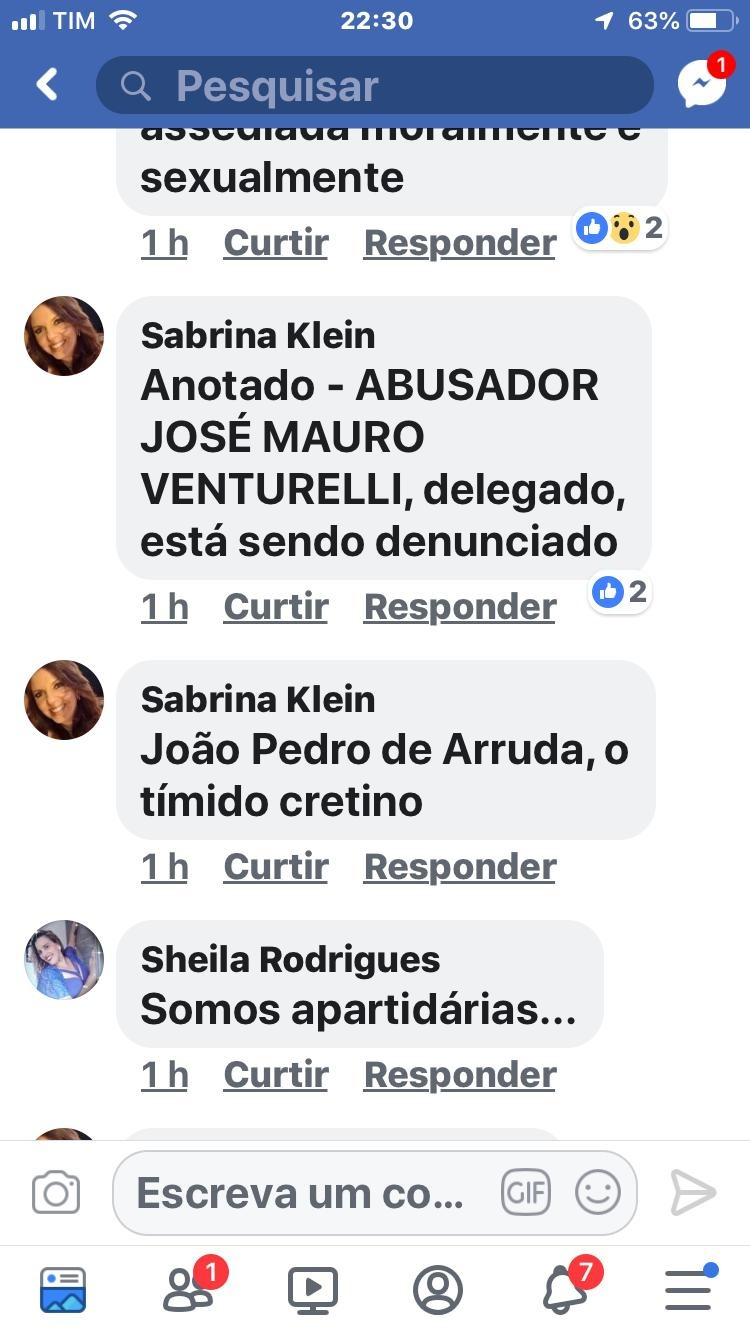Open the emoji sticker picker
Screen dimensions: 750x1334
598,1192
